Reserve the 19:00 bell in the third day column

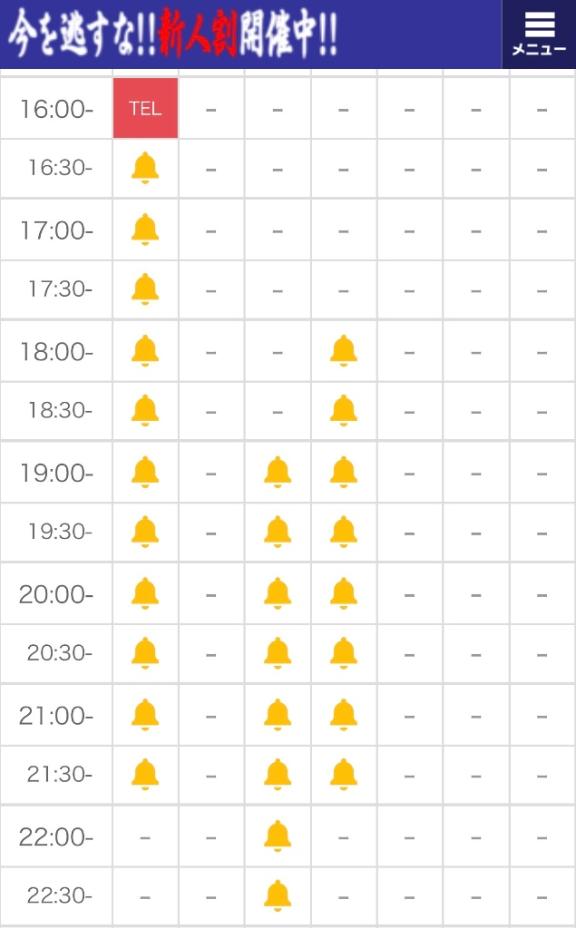[277, 472]
